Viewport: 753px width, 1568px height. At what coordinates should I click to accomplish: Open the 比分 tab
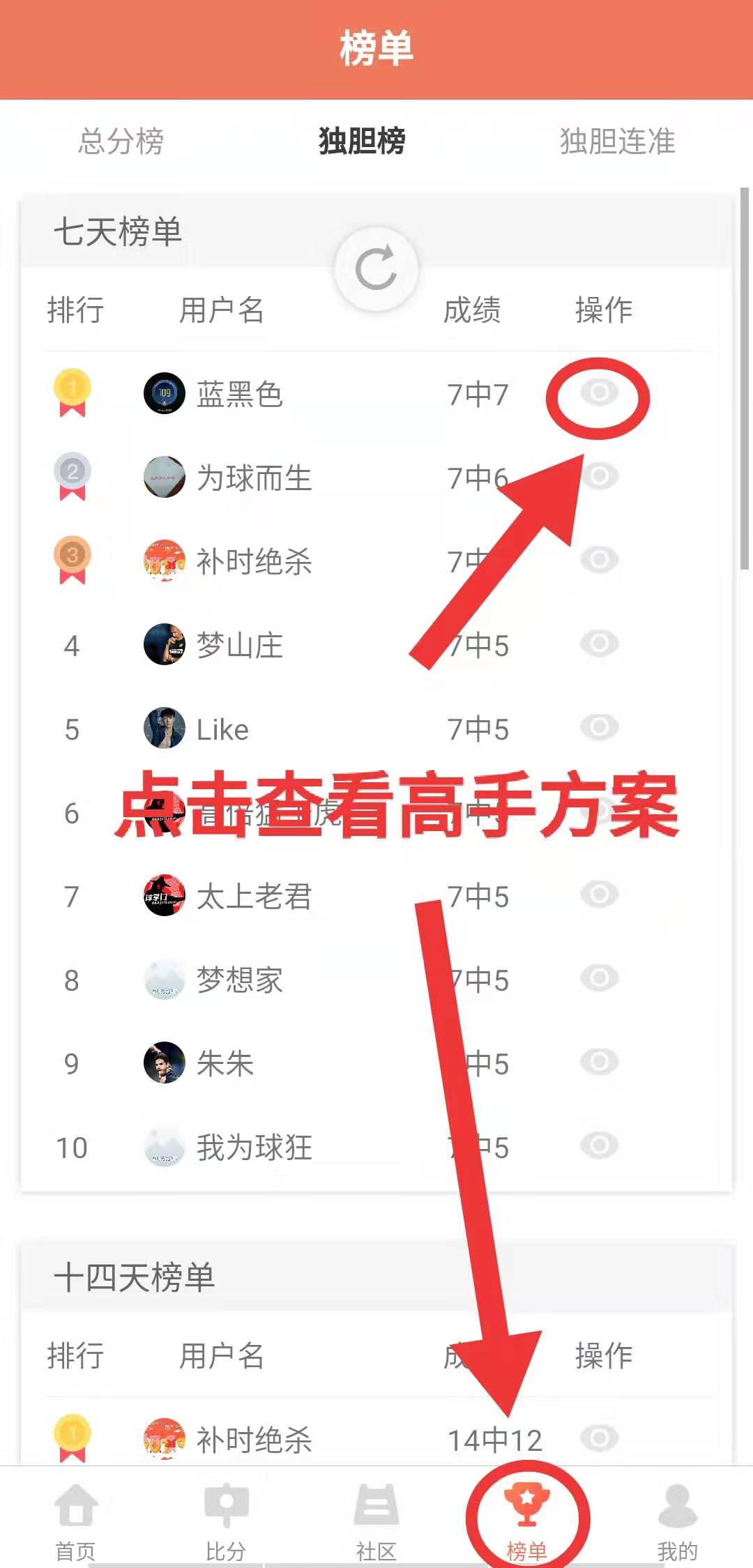(x=226, y=1521)
